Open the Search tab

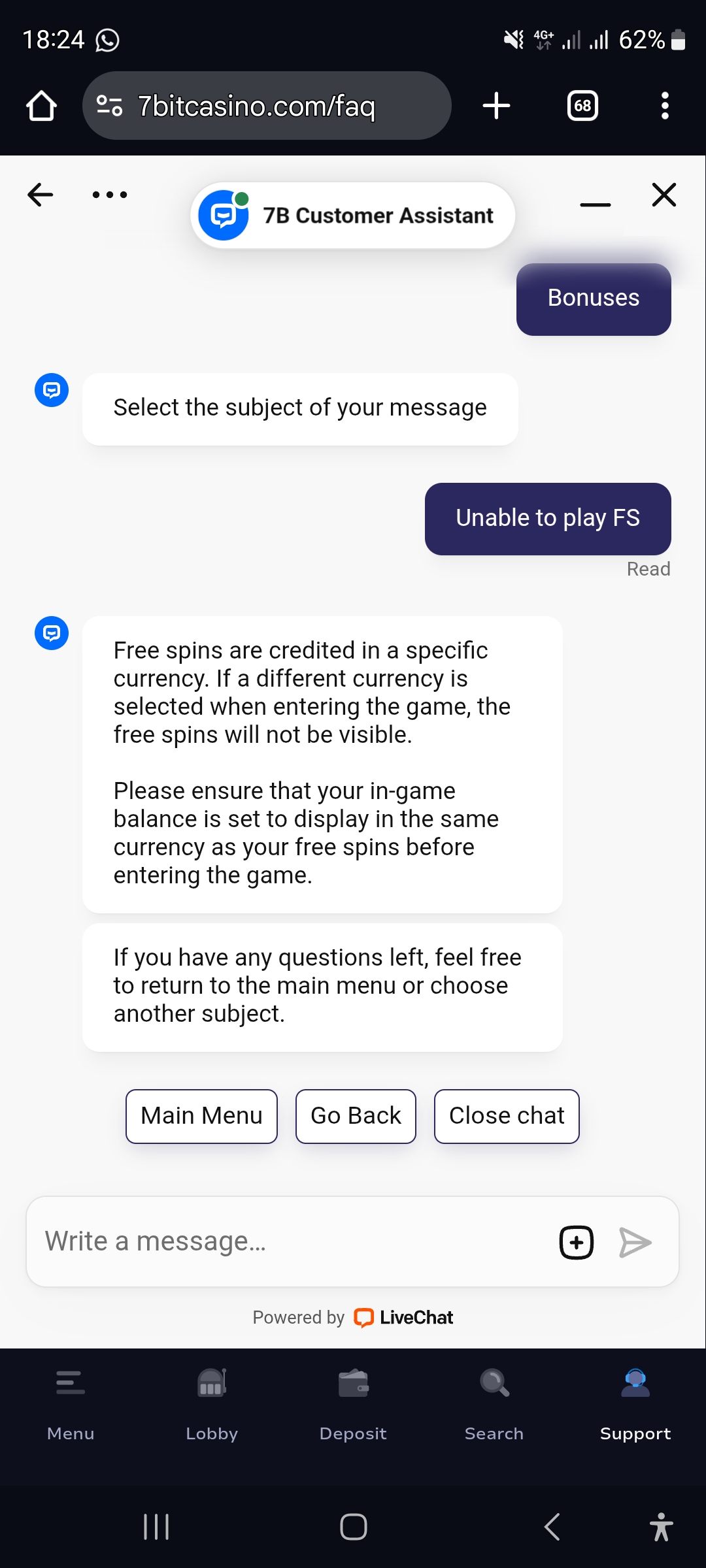click(x=494, y=1405)
